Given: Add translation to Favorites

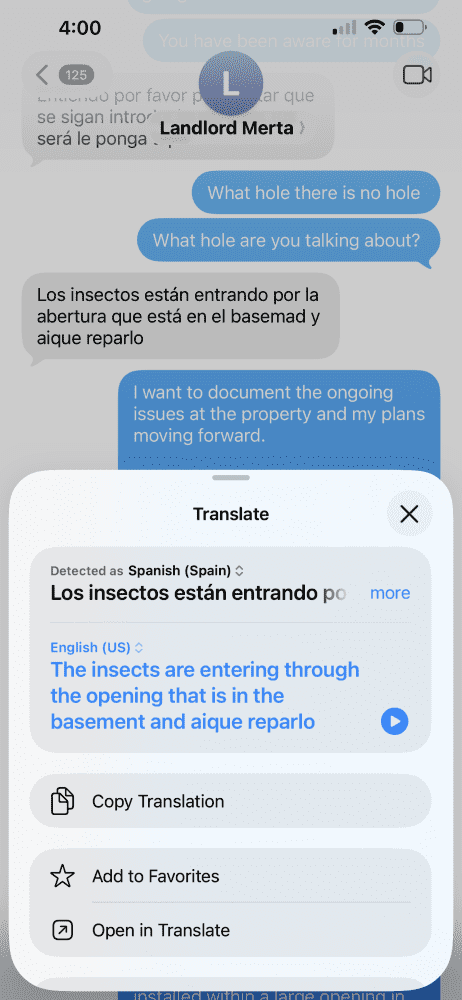Looking at the screenshot, I should tap(230, 876).
